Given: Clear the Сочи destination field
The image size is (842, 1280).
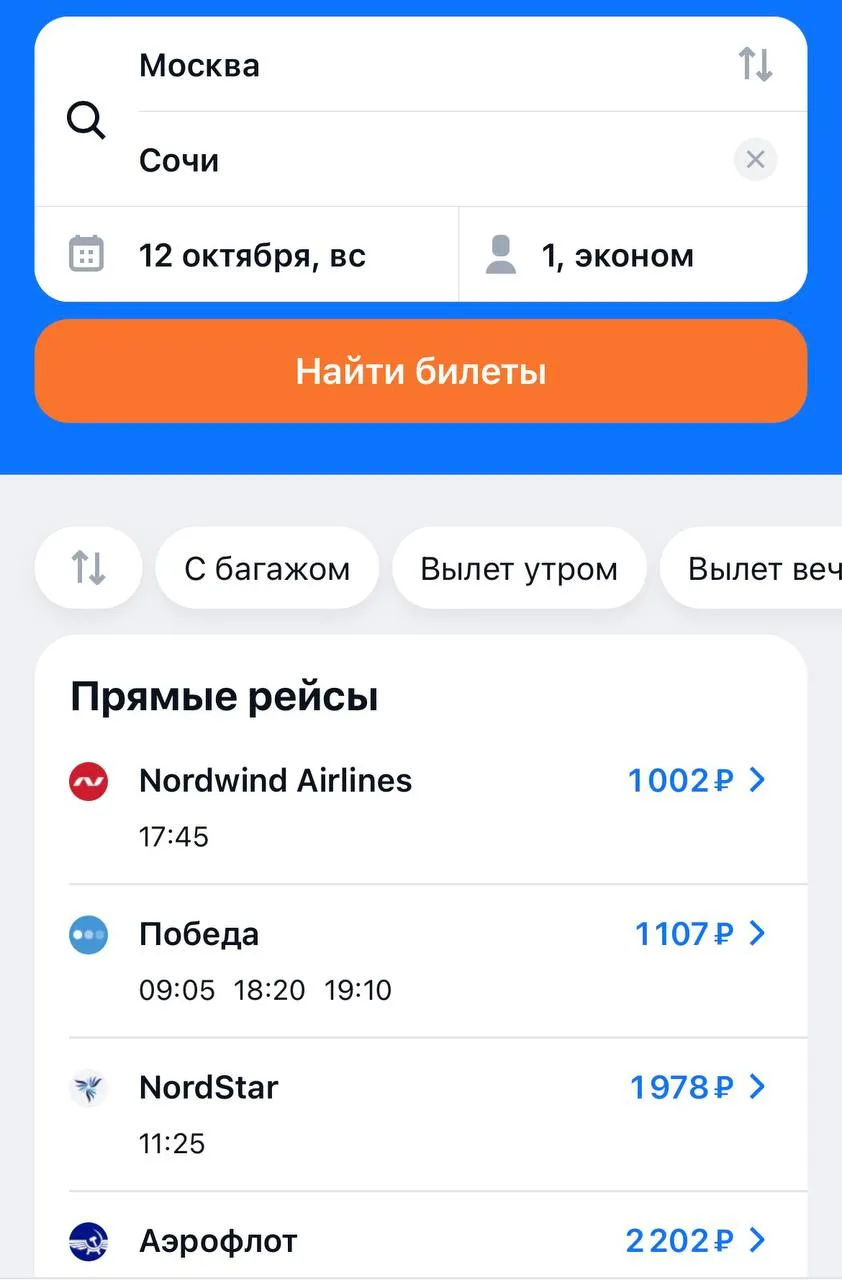Looking at the screenshot, I should (755, 160).
